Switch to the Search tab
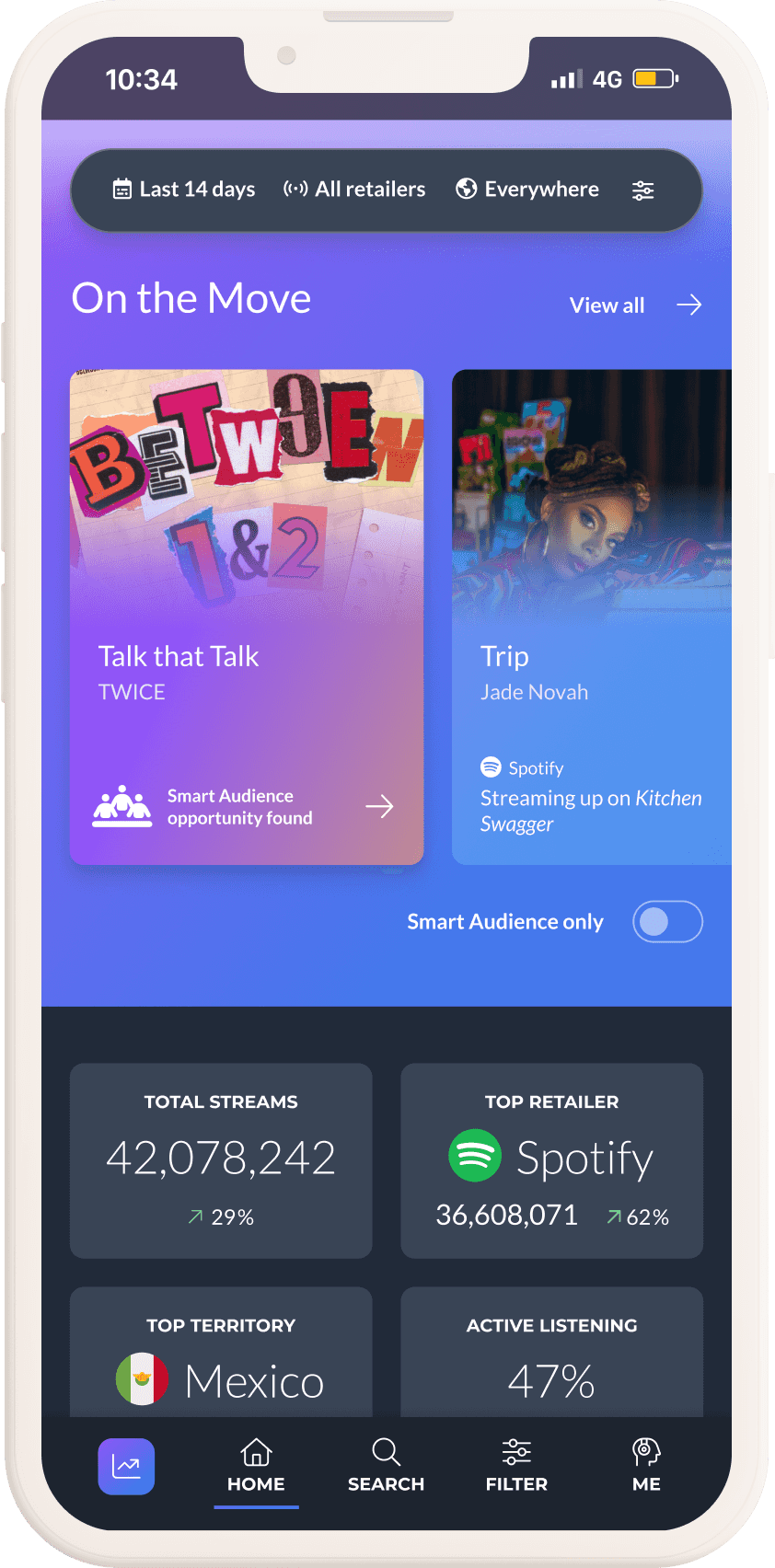This screenshot has width=775, height=1568. (386, 1466)
